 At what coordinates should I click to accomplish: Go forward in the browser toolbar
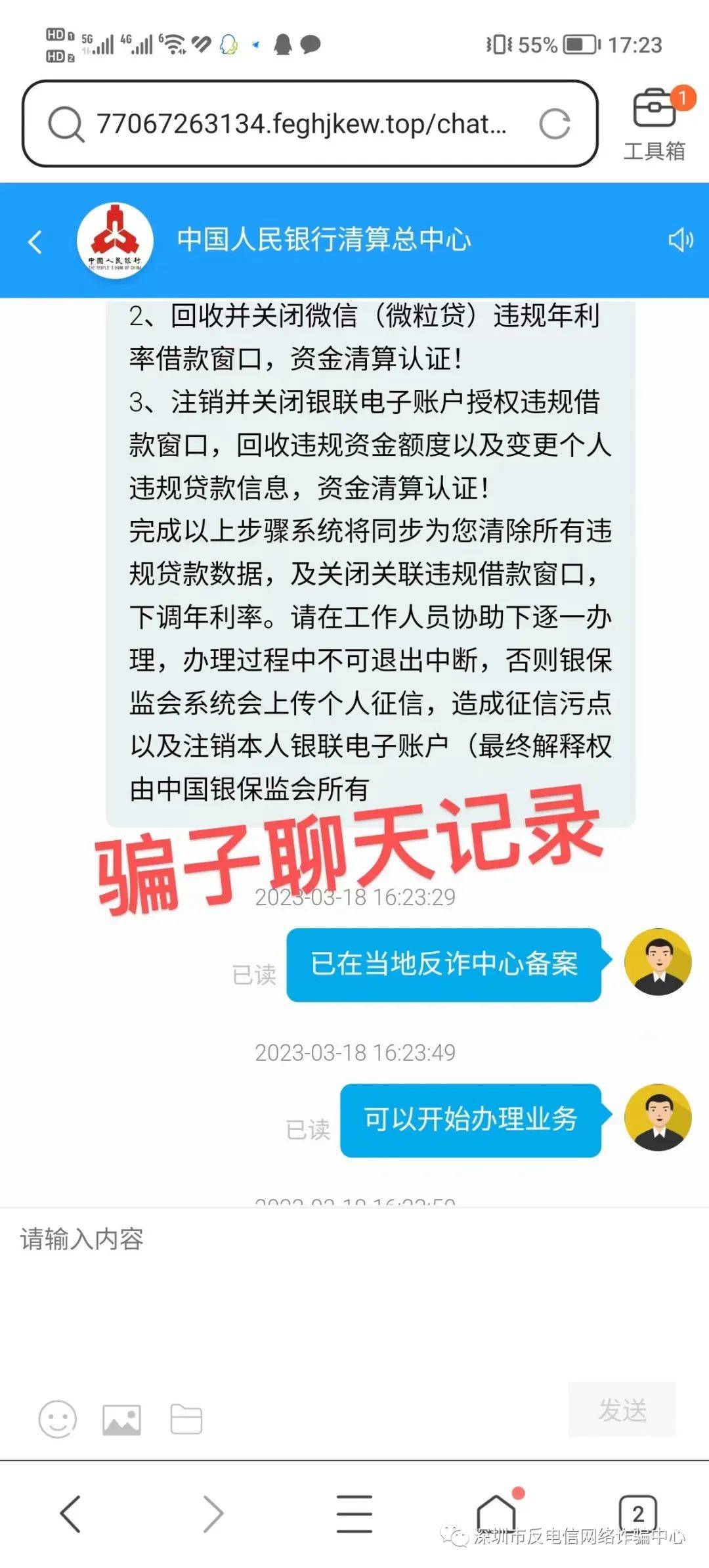(213, 1513)
